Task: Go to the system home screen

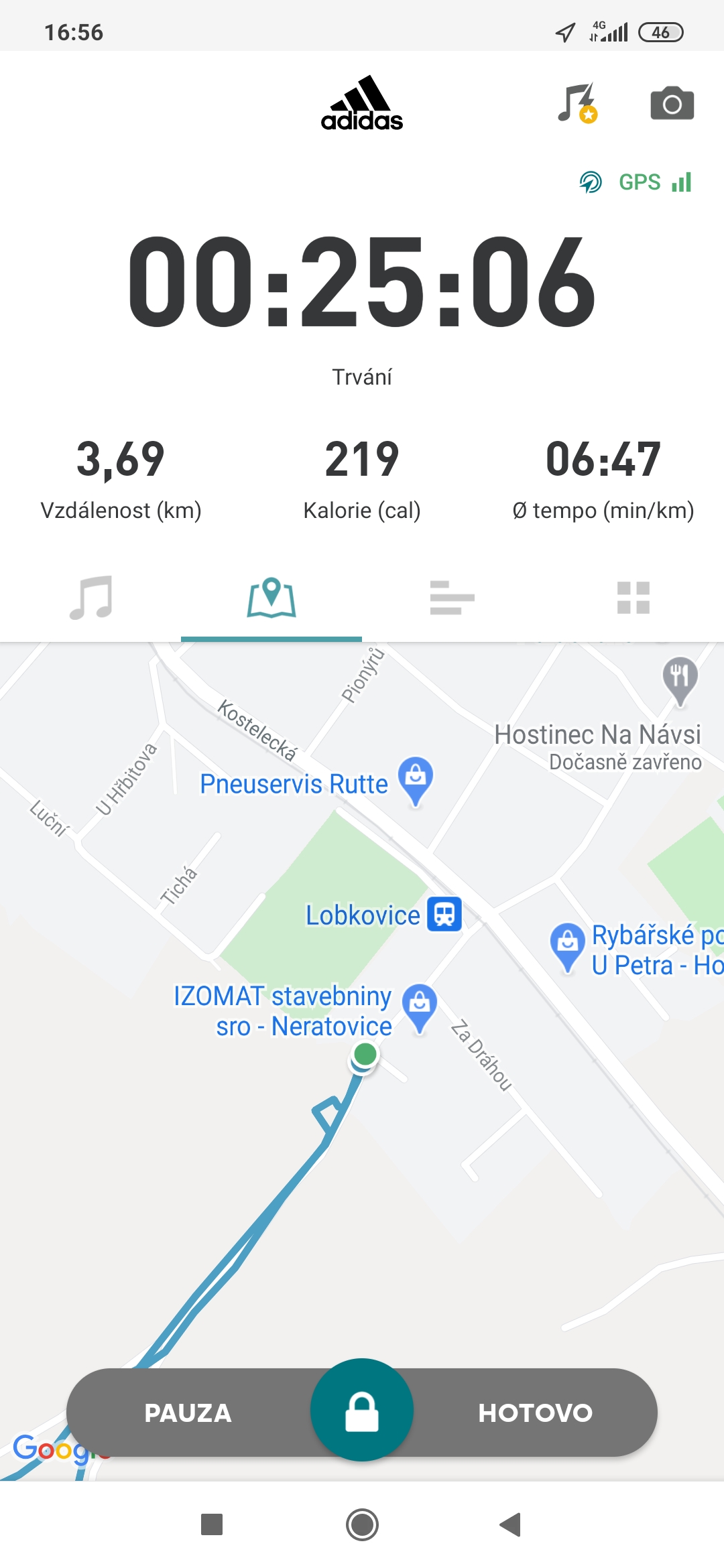Action: coord(362,1524)
